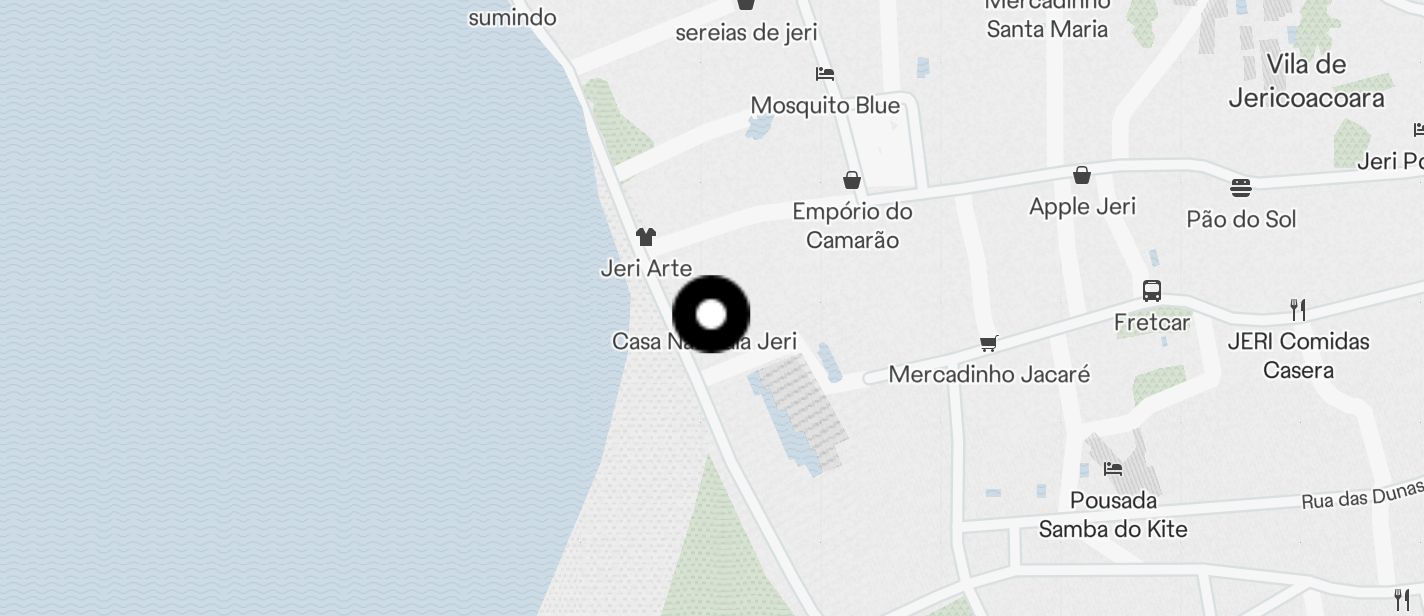The height and width of the screenshot is (616, 1424).
Task: Select the Mercadinho Jacaré cart marker
Action: [988, 344]
